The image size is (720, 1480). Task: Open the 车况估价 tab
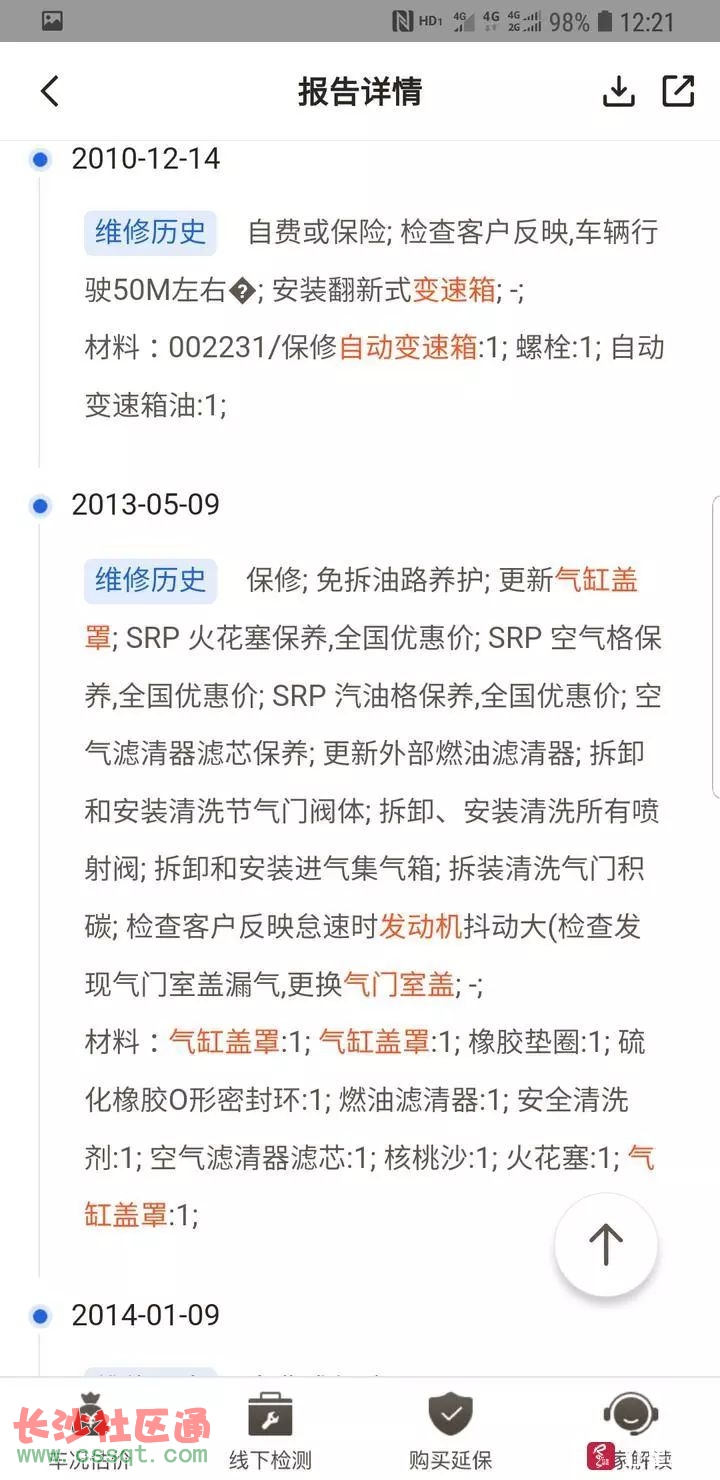90,1431
